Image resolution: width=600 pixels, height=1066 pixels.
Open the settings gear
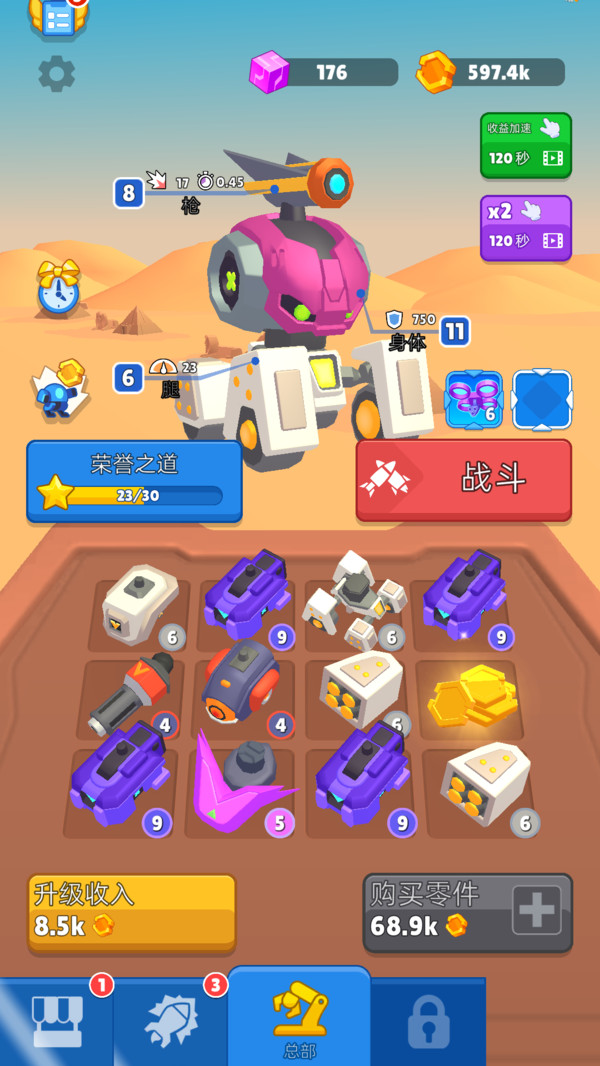(x=56, y=74)
